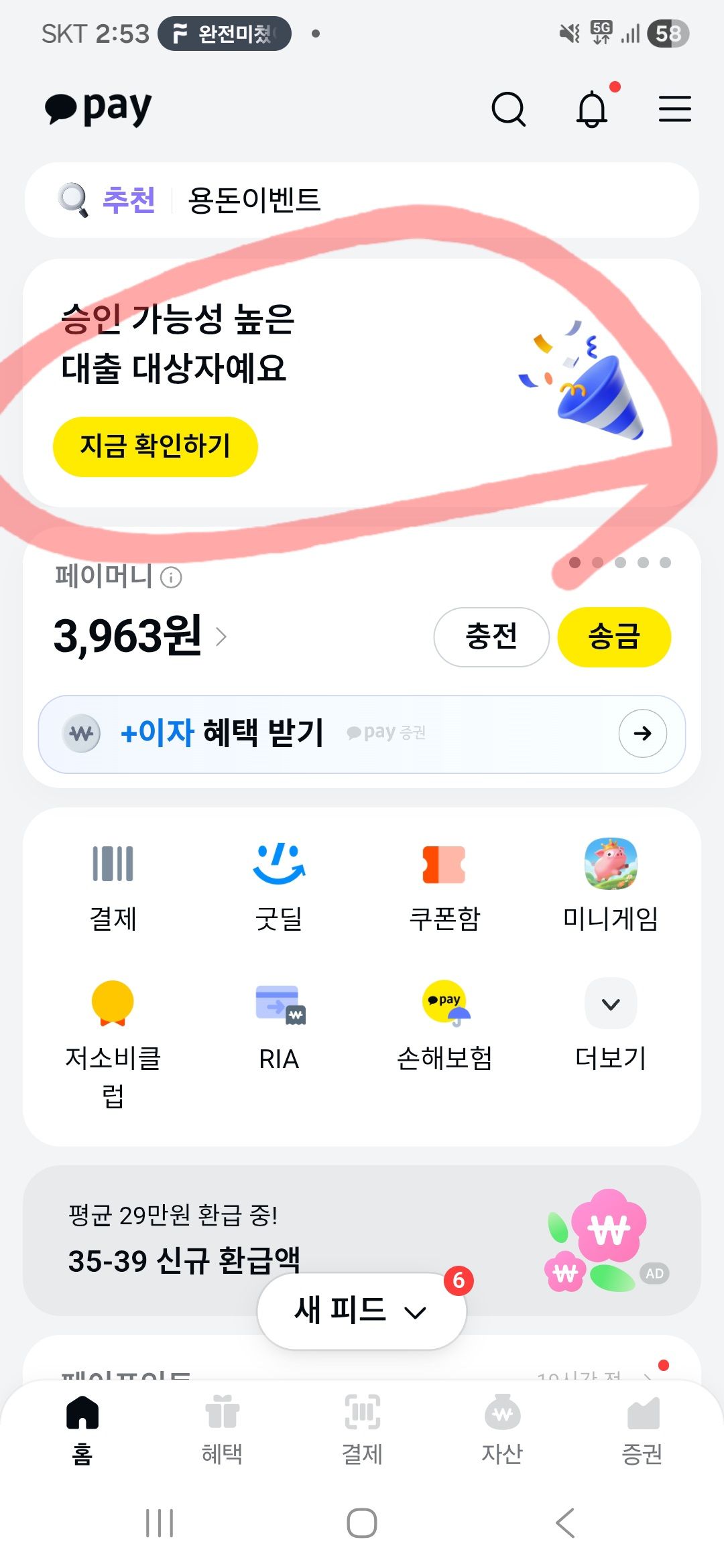Expand 더보기 to see more services
Image resolution: width=724 pixels, height=1568 pixels.
[x=611, y=1027]
